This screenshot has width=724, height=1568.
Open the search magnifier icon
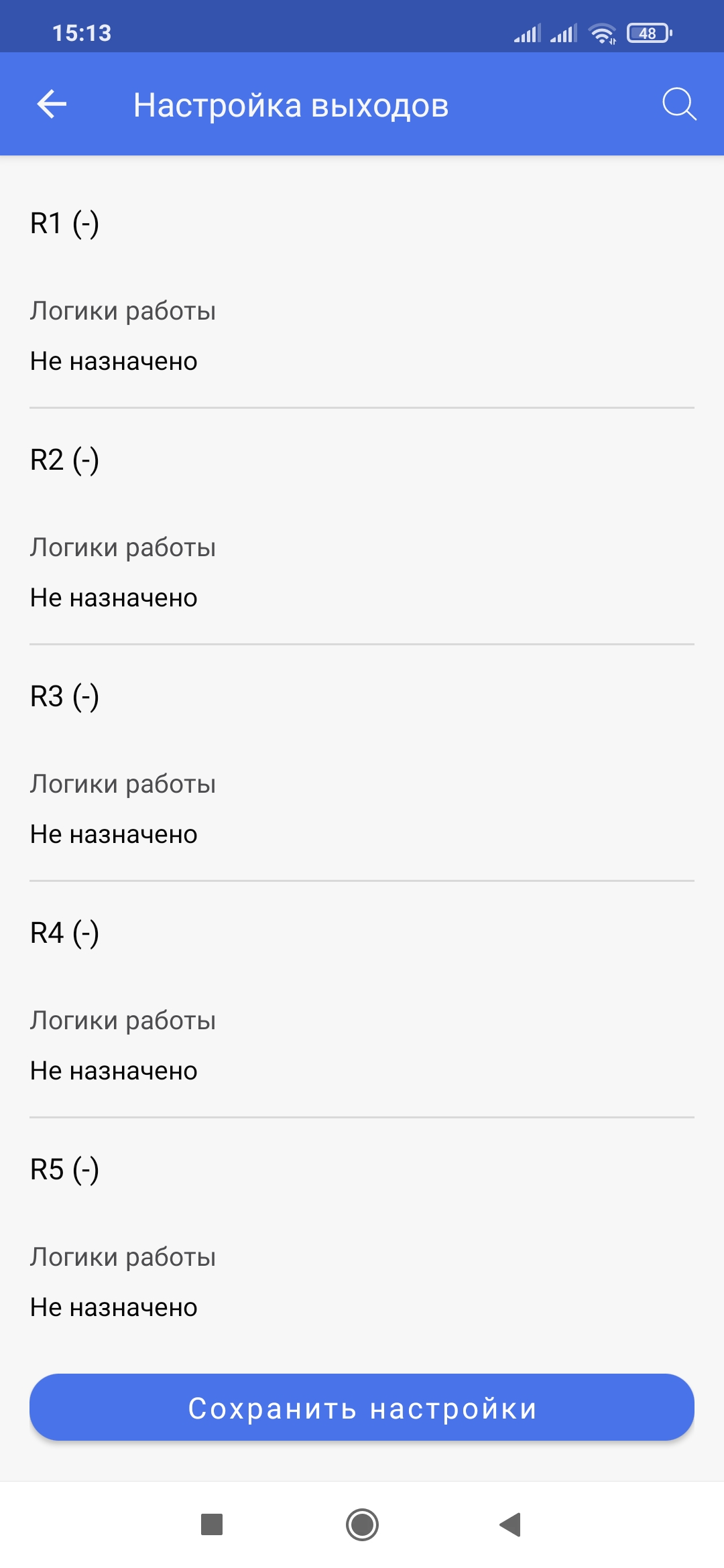[678, 105]
